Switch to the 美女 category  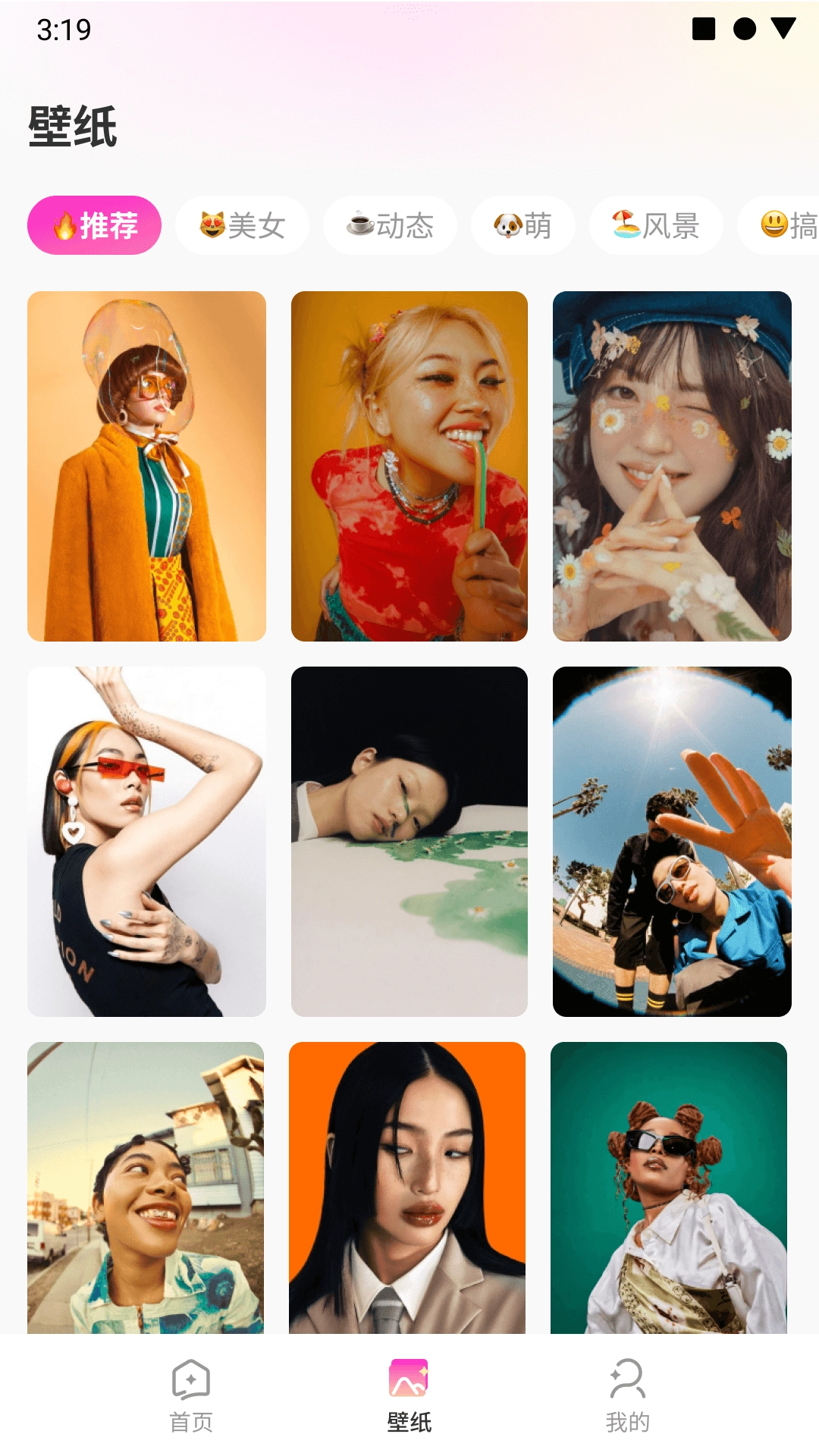tap(242, 225)
